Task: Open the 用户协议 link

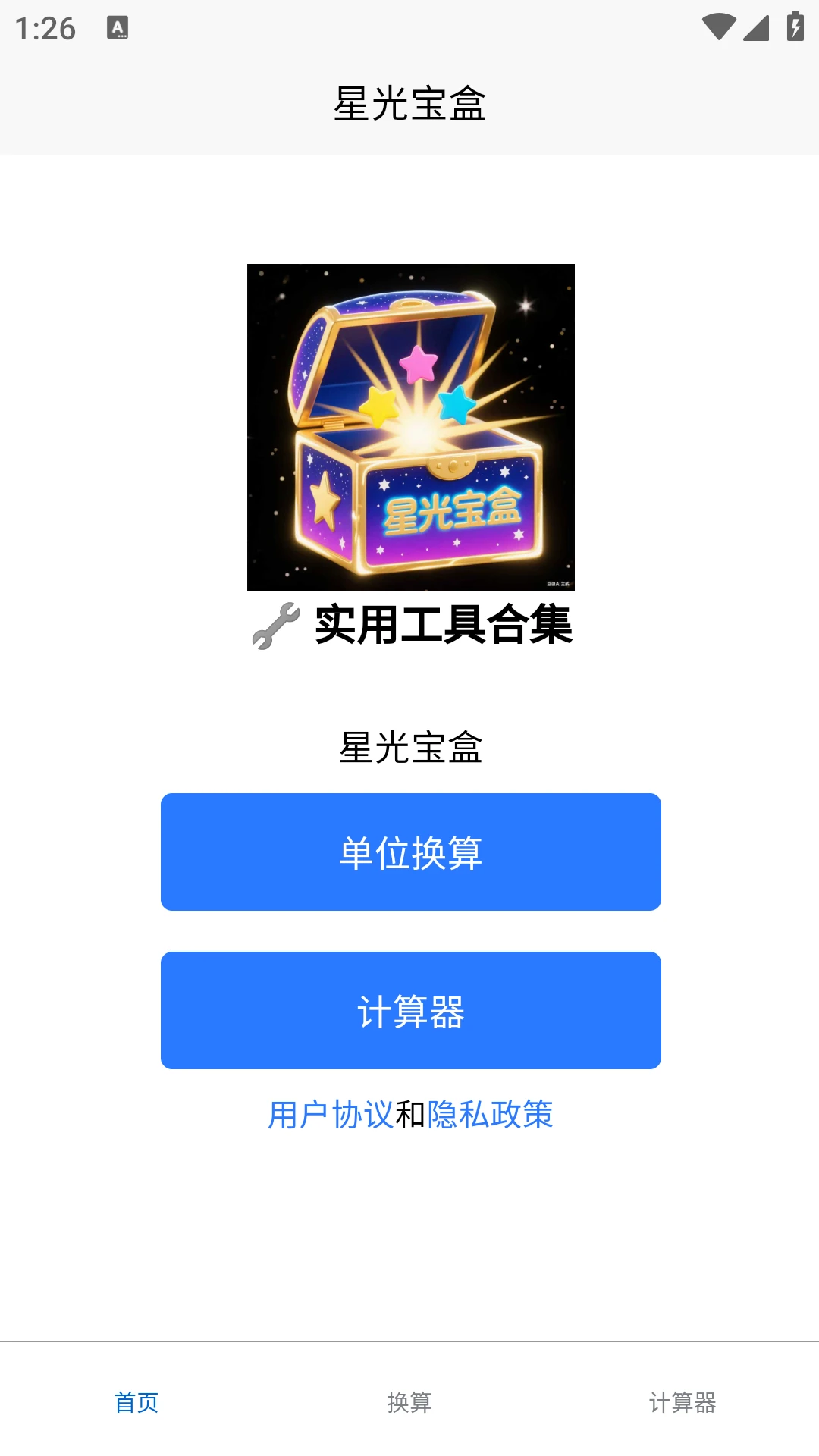Action: (329, 1113)
